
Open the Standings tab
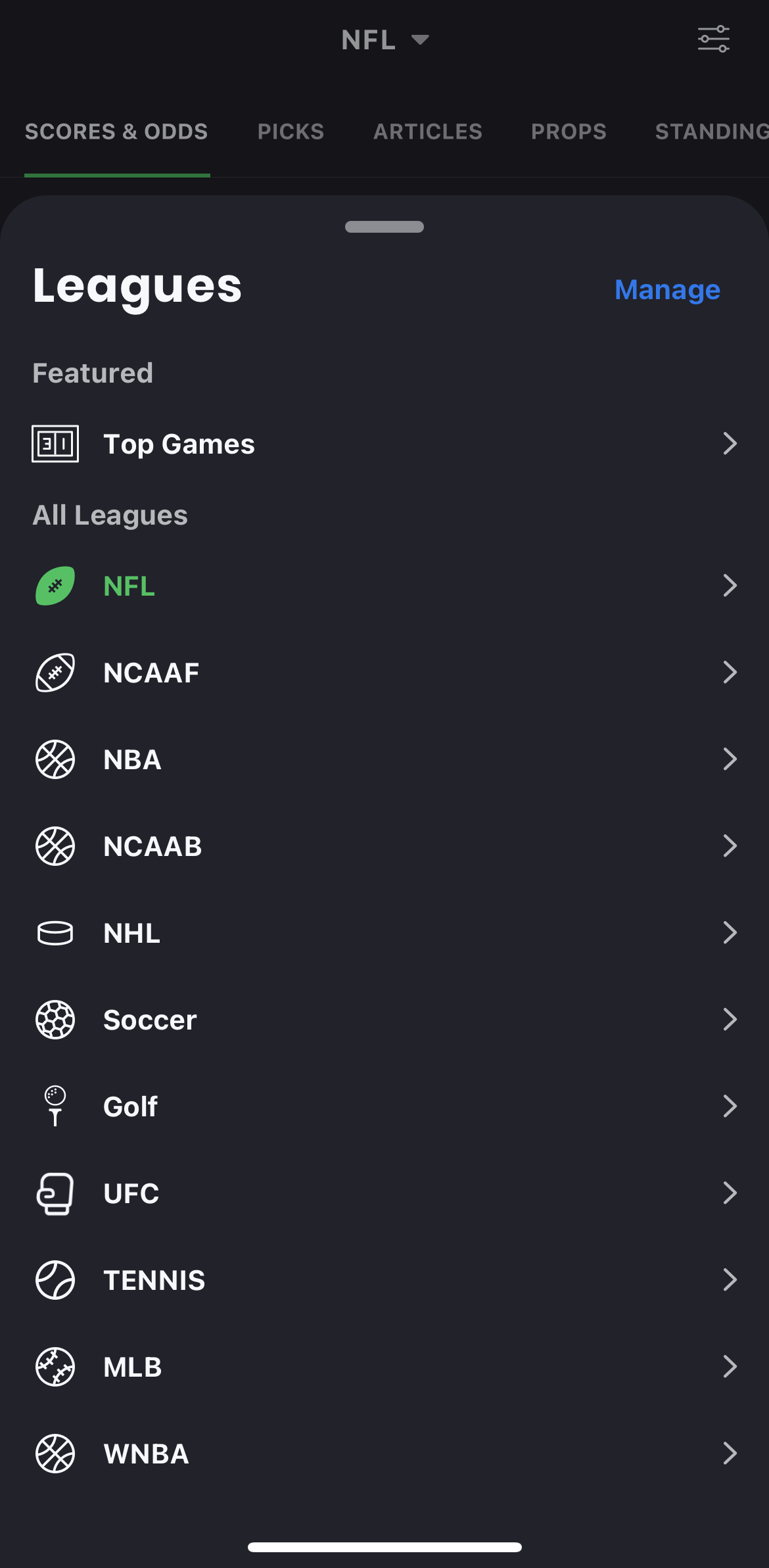711,131
